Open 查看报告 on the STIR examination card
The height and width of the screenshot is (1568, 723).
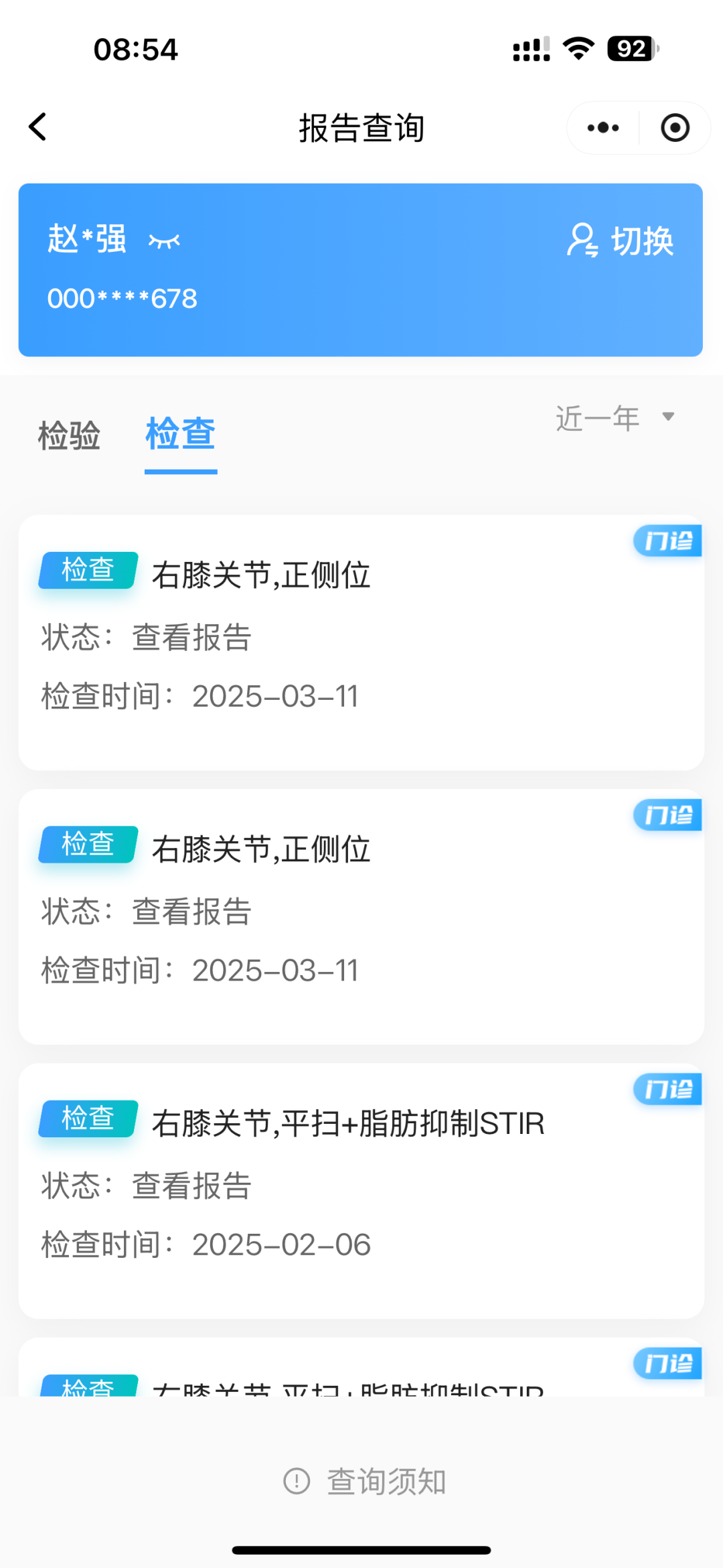191,1186
